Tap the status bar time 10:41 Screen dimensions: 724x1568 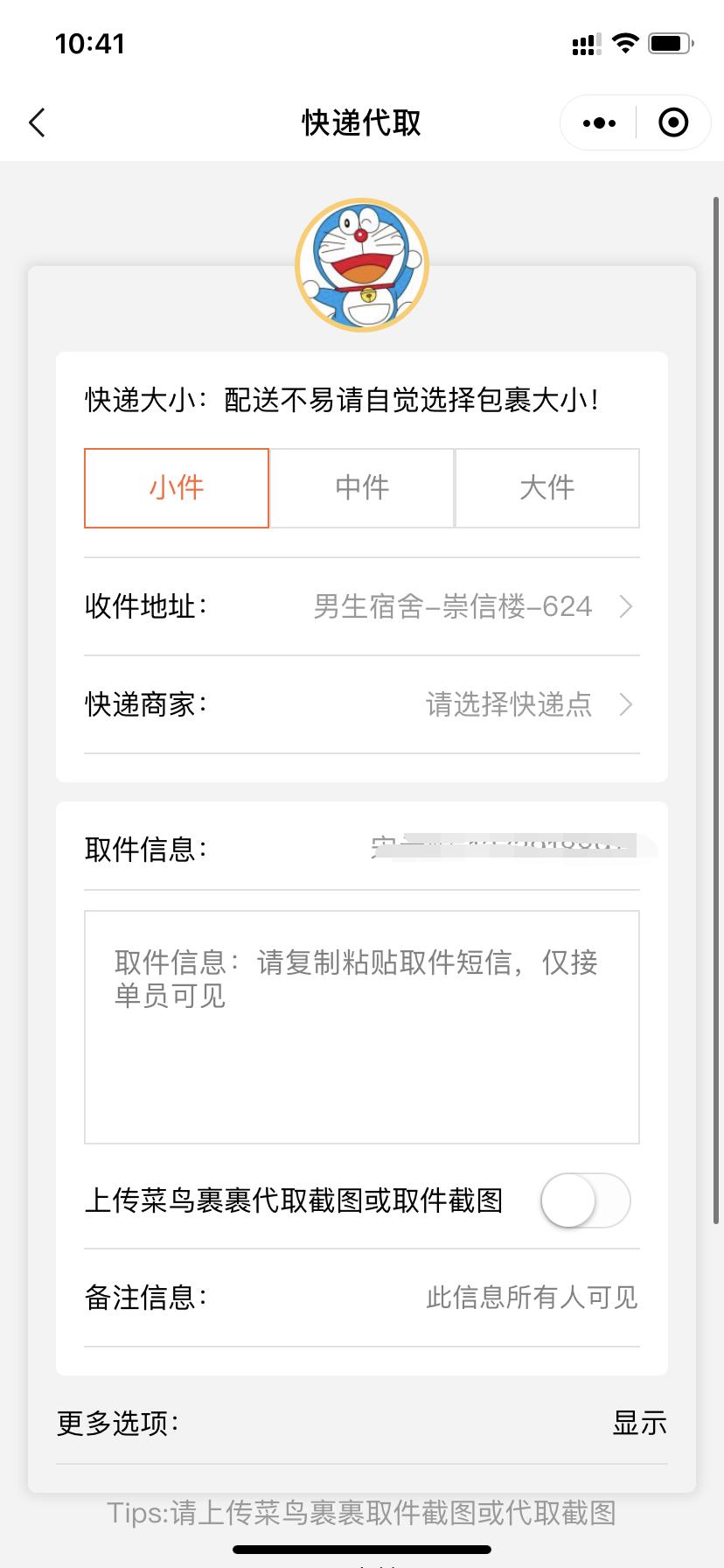pos(91,42)
